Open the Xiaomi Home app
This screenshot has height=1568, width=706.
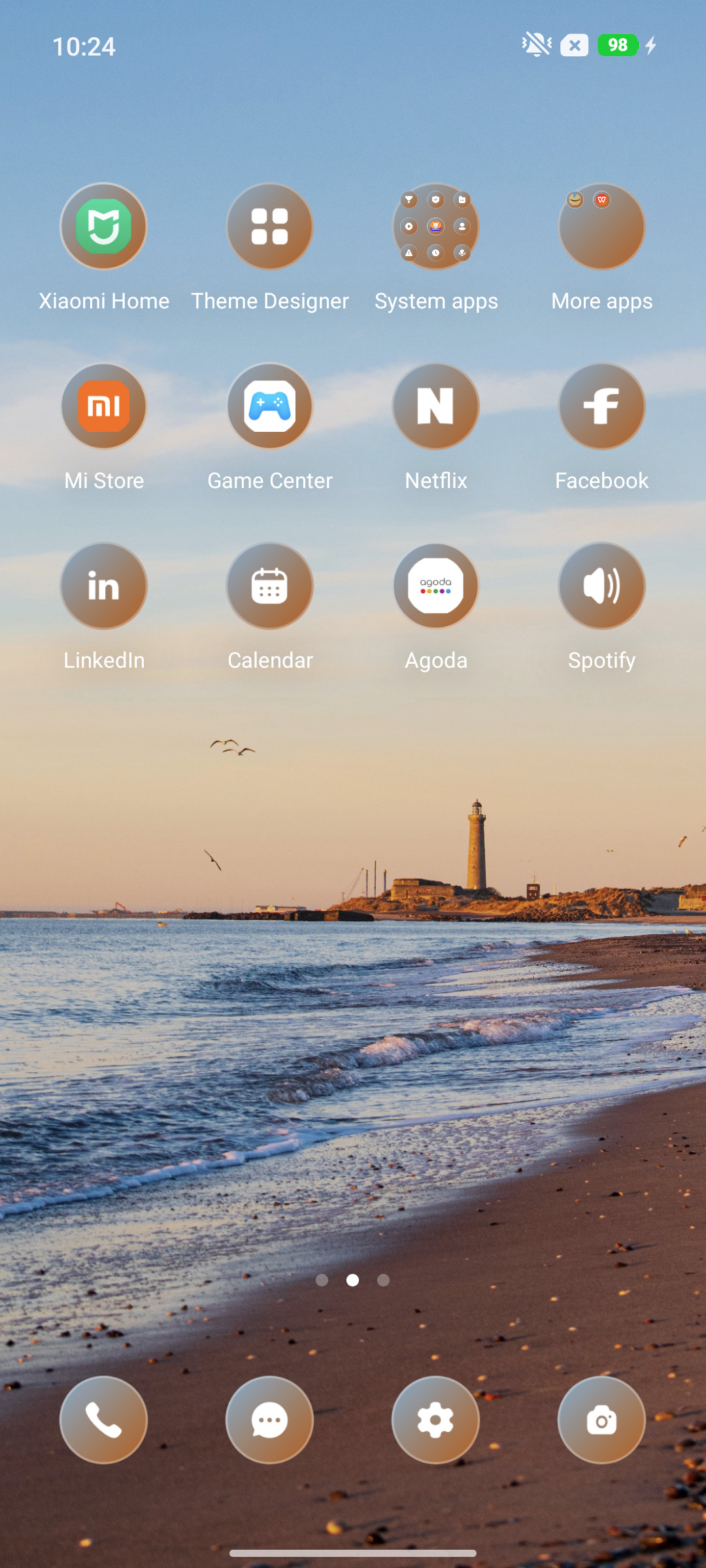point(103,226)
